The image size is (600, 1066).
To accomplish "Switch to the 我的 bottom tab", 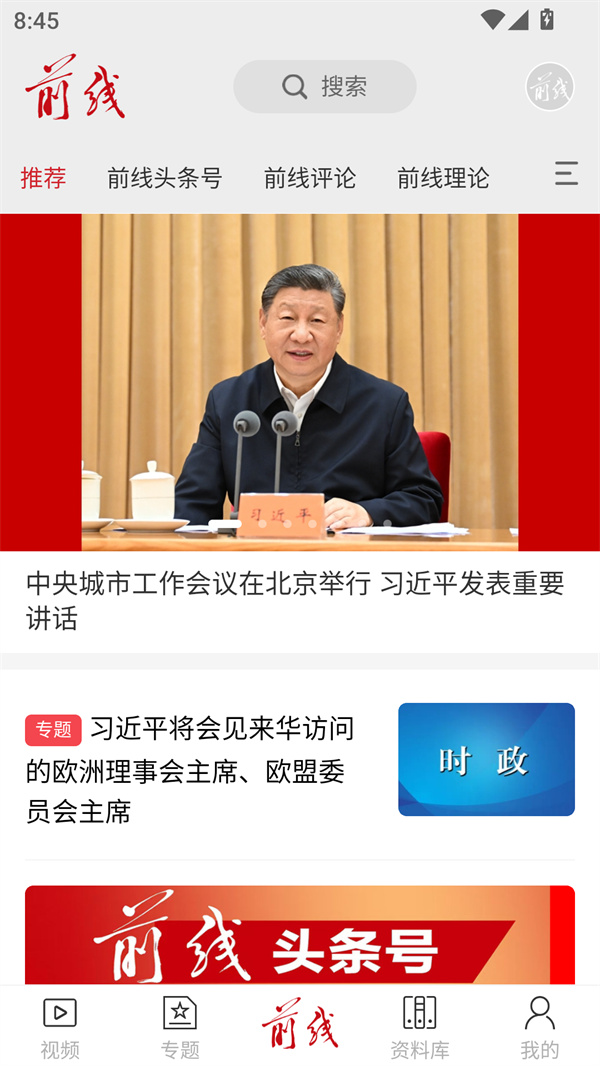I will (x=539, y=1027).
